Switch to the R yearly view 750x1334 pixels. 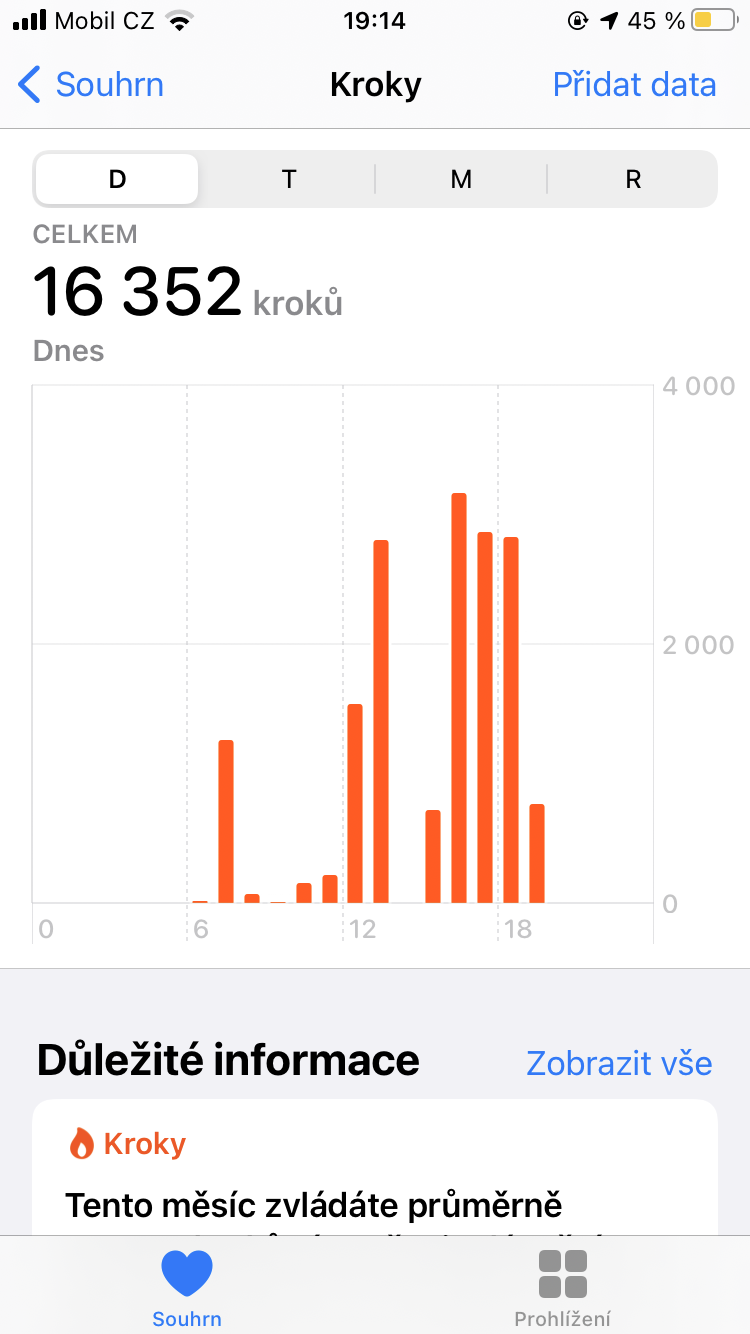[x=633, y=179]
